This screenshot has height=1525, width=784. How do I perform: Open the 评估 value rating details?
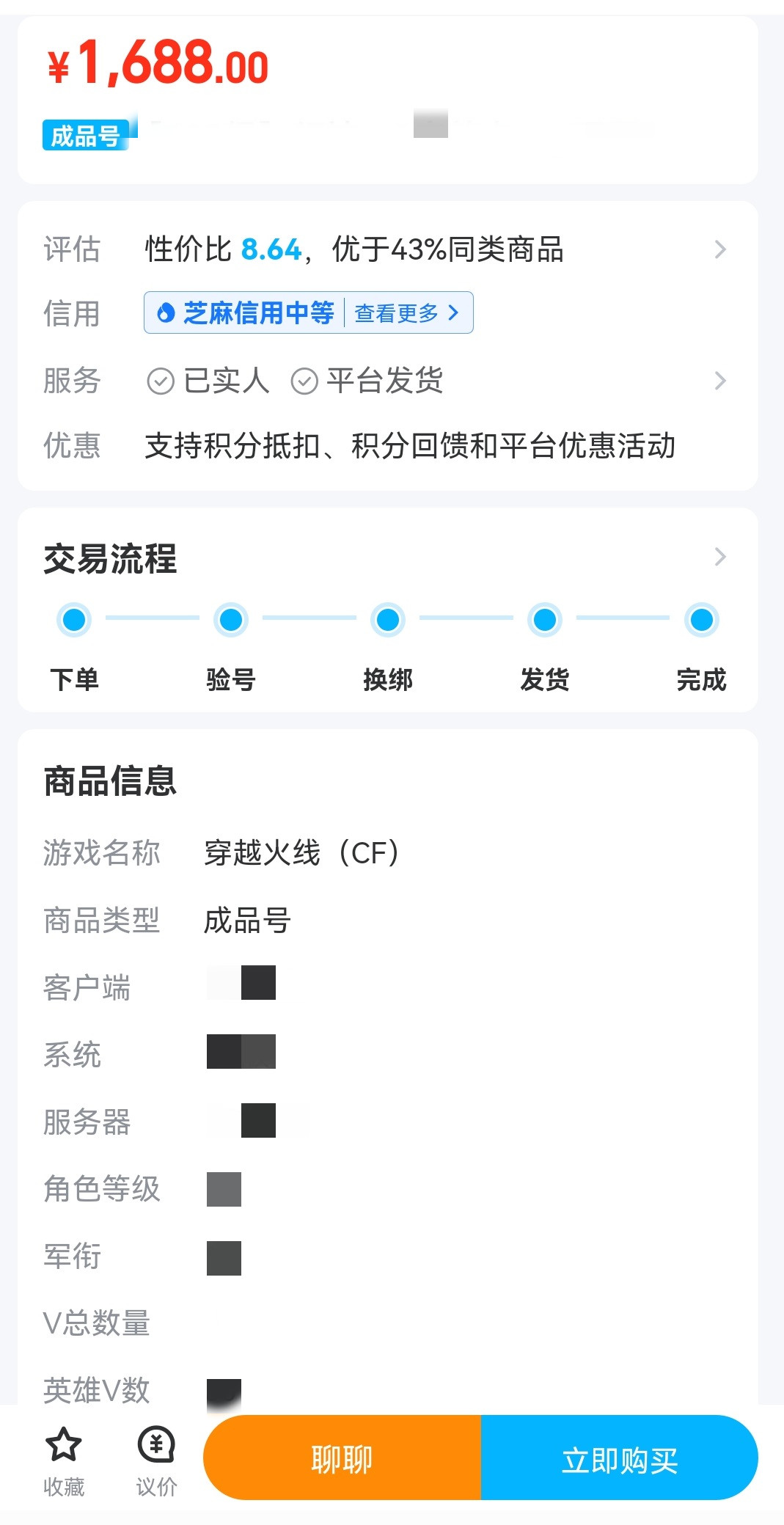pyautogui.click(x=719, y=249)
